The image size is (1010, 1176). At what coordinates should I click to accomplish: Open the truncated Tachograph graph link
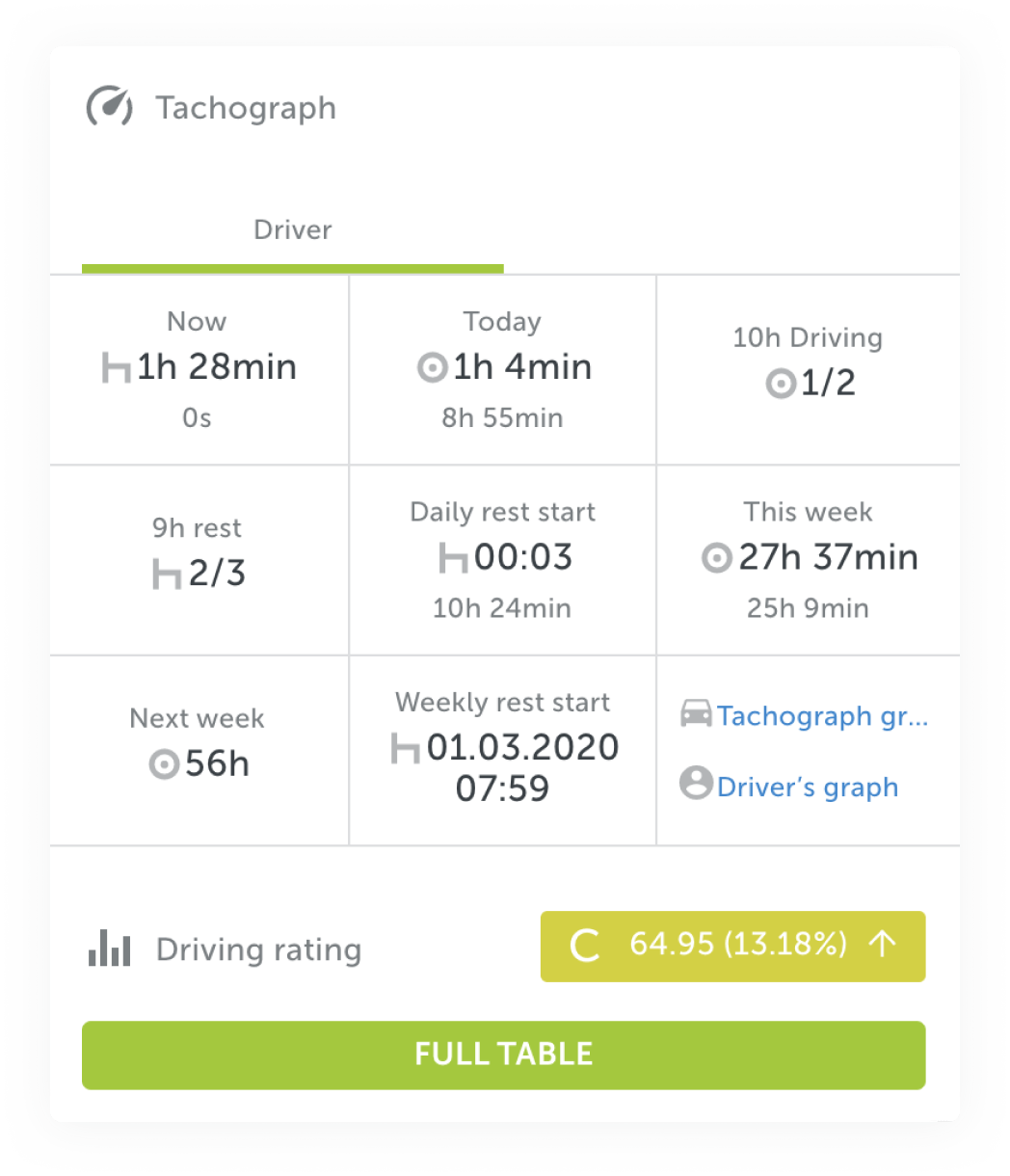point(824,715)
